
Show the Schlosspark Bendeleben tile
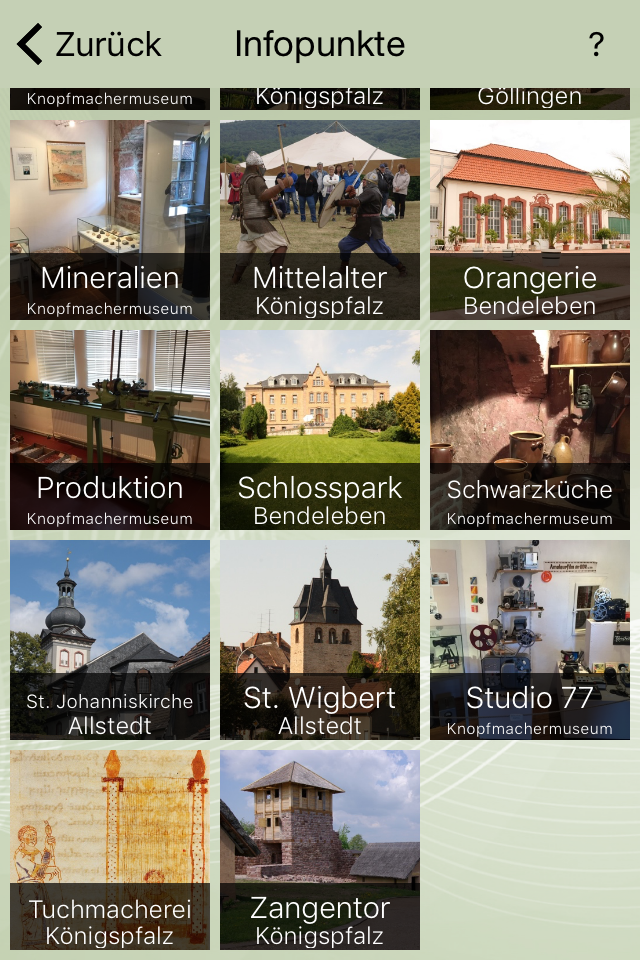320,430
